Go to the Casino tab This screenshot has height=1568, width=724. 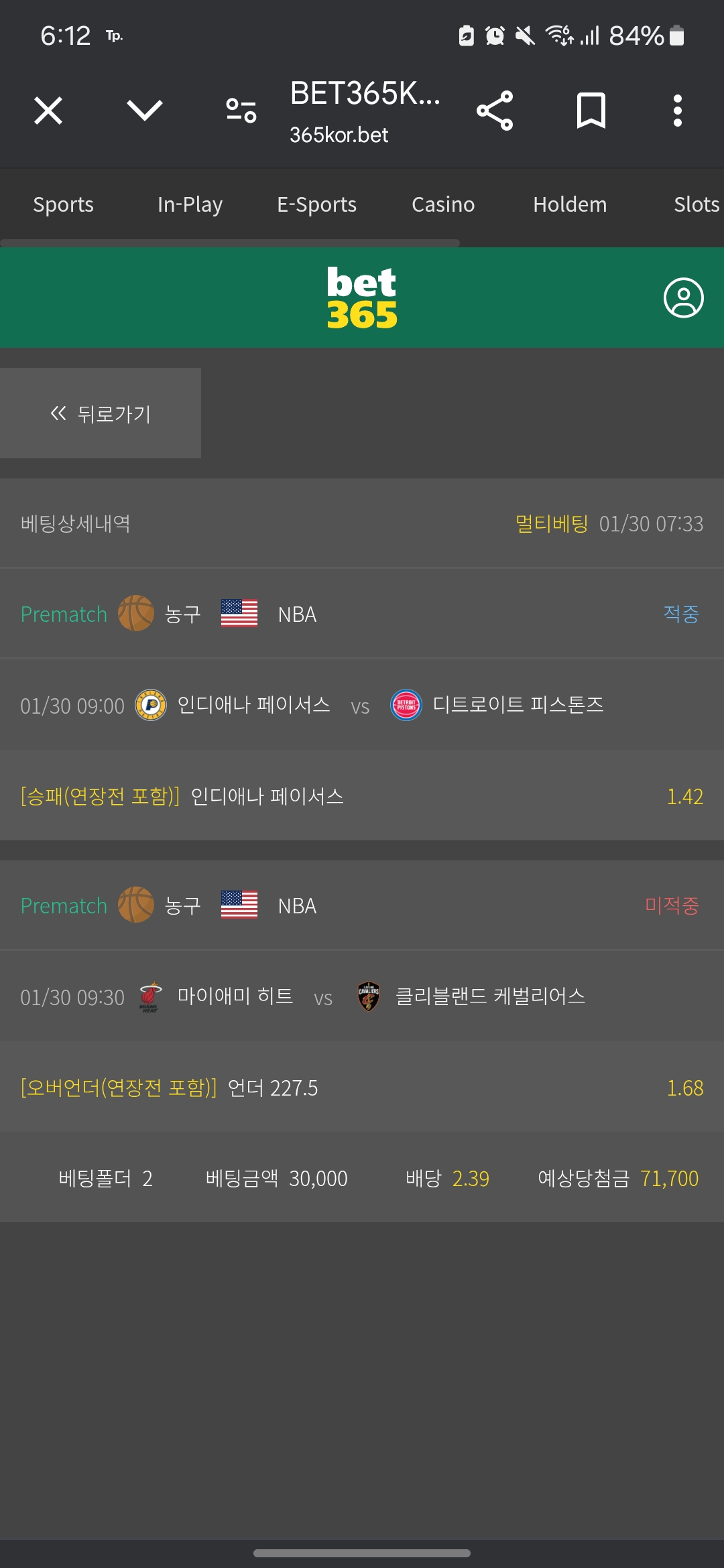click(x=443, y=204)
